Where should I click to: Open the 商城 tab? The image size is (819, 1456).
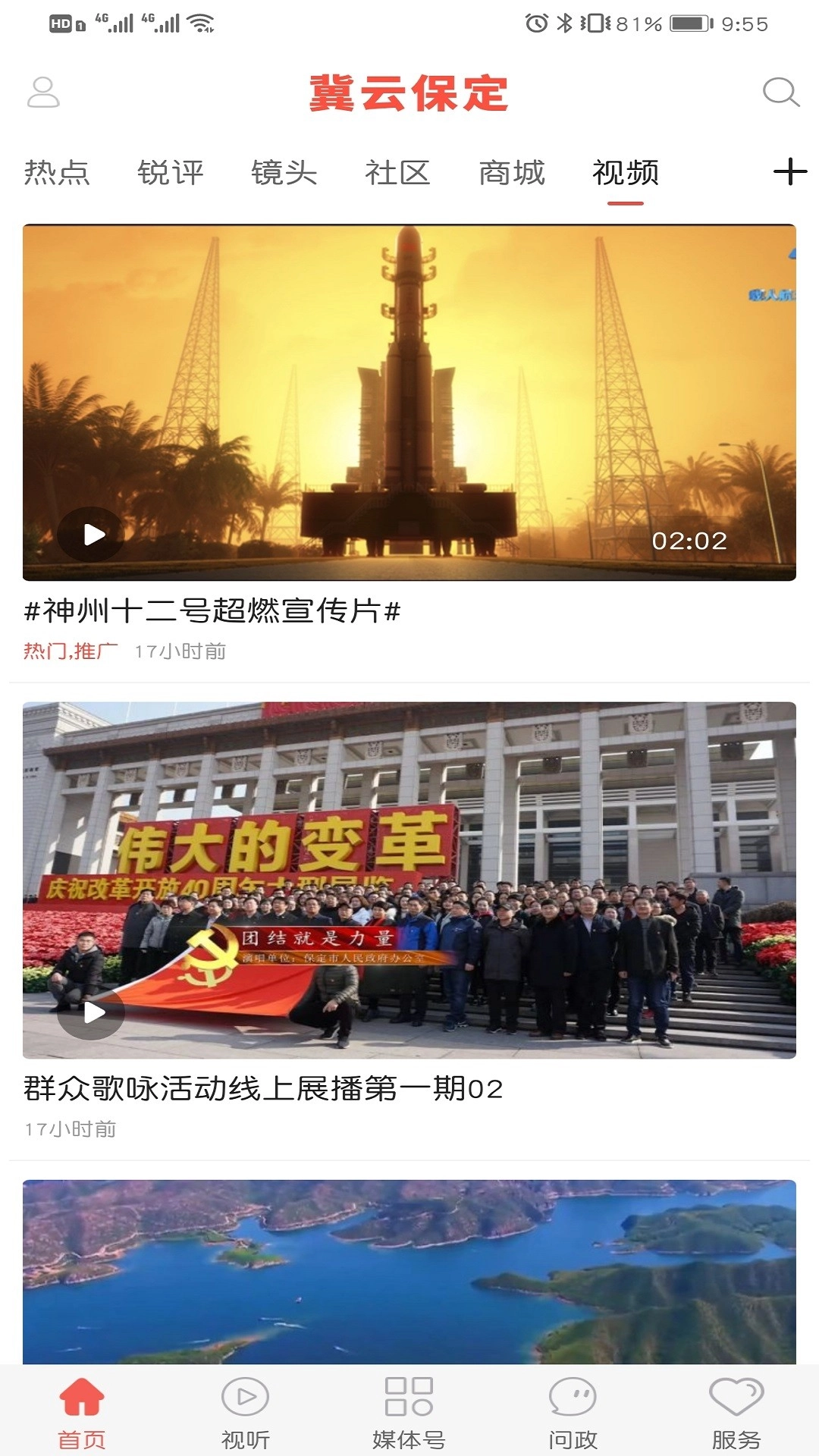tap(510, 173)
